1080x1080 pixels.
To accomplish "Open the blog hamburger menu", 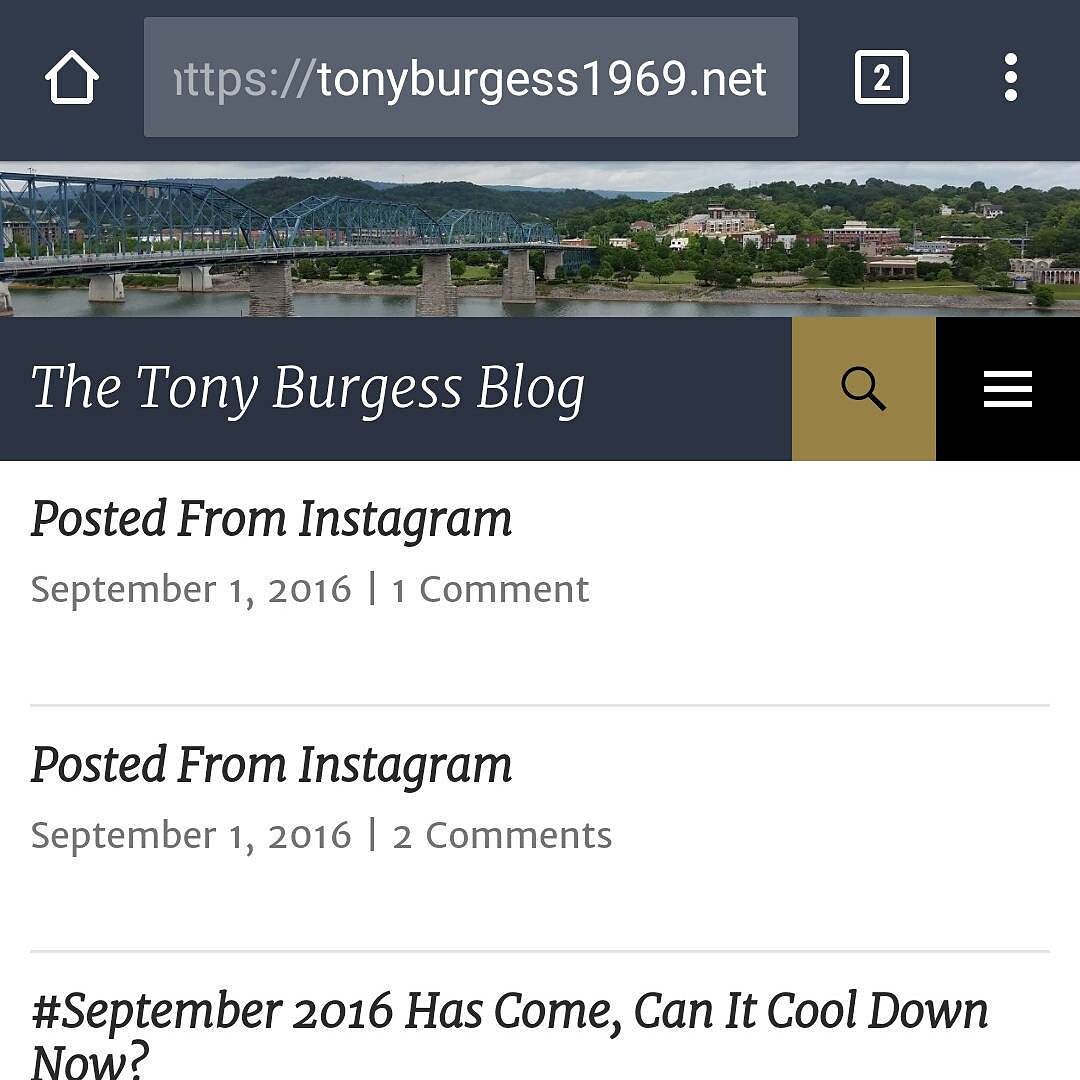I will pyautogui.click(x=1007, y=389).
